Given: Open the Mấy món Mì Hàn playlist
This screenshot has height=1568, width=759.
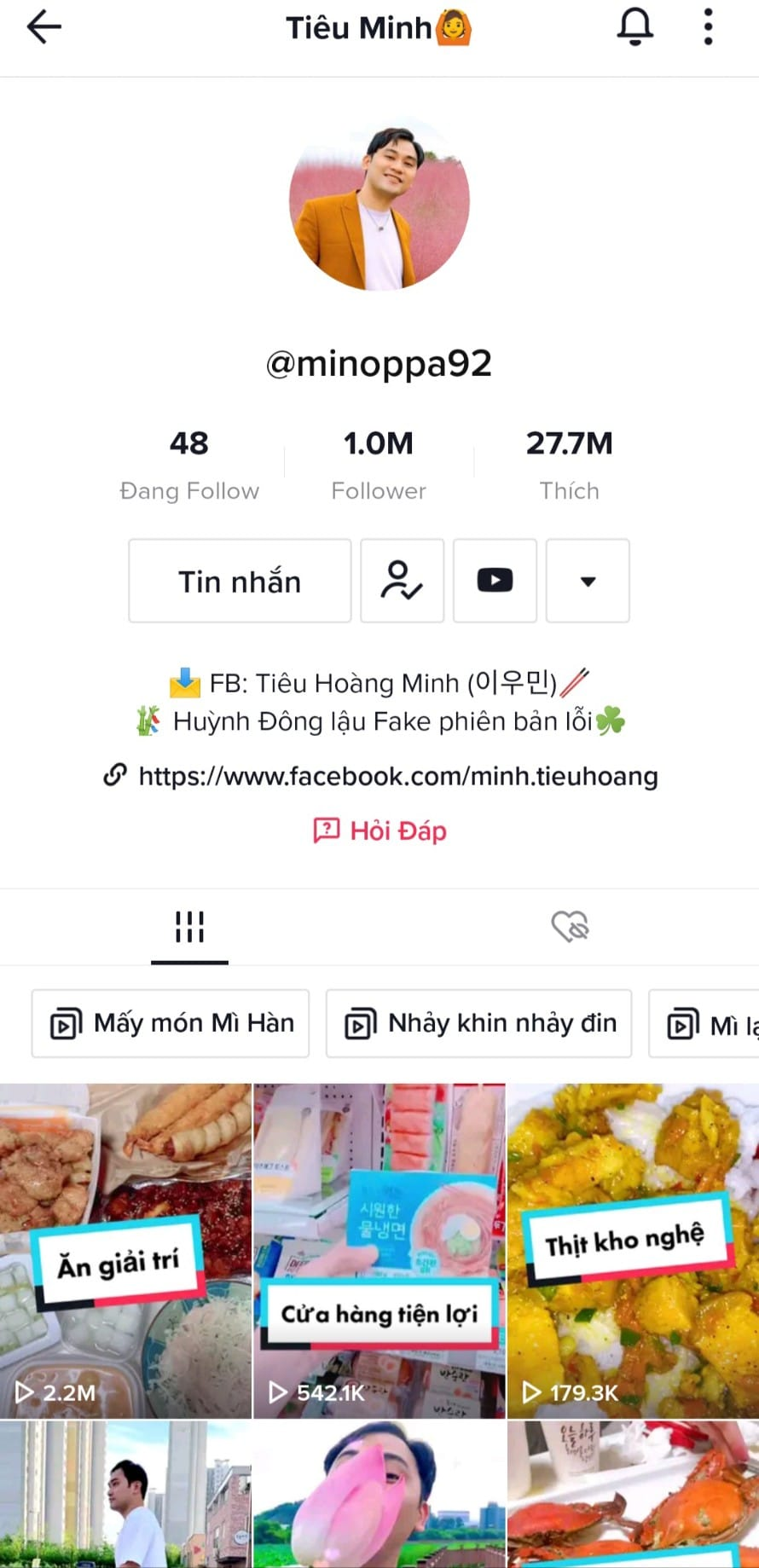Looking at the screenshot, I should click(x=171, y=1023).
